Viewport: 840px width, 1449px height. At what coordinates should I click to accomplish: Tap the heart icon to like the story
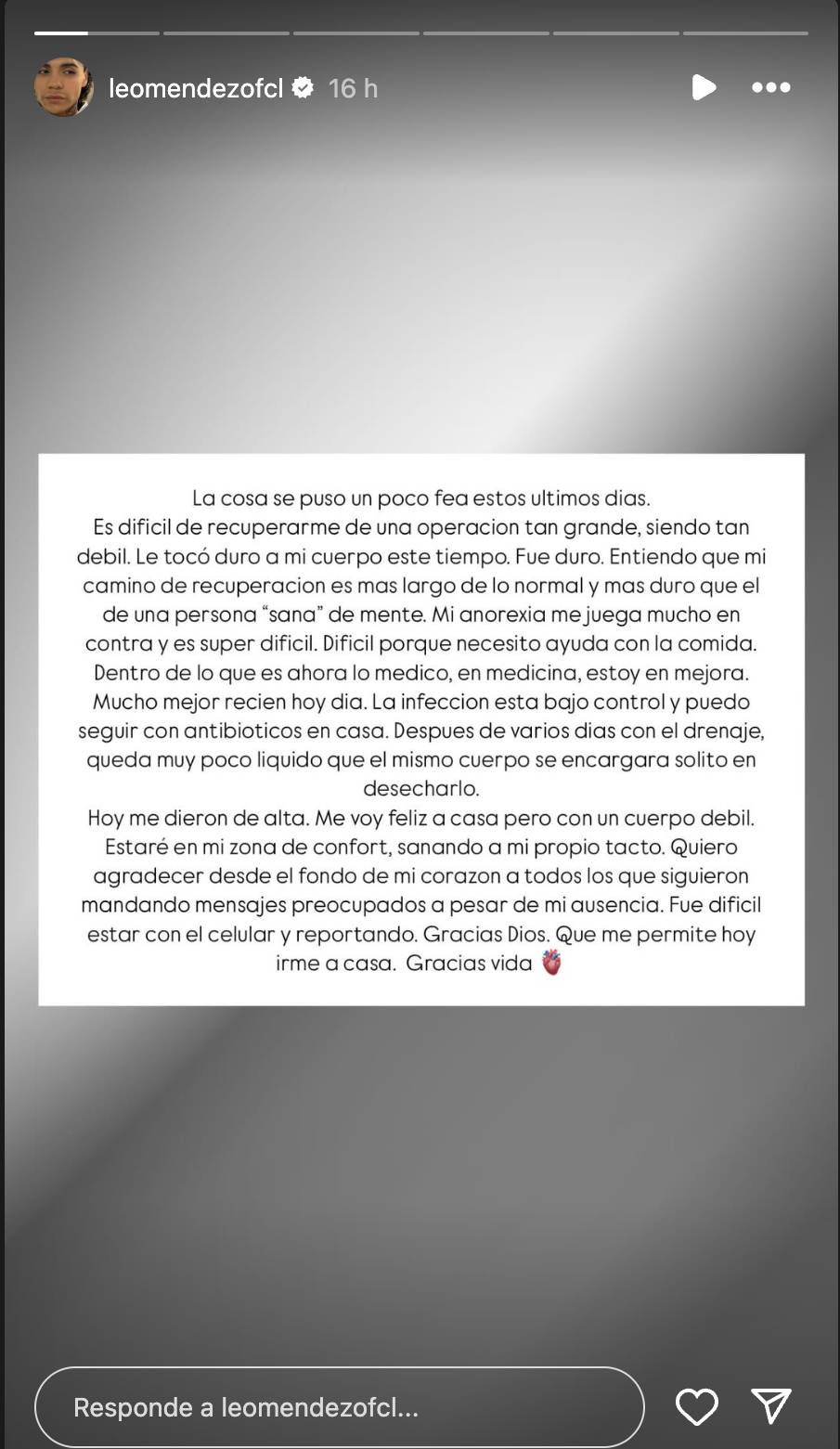tap(698, 1407)
